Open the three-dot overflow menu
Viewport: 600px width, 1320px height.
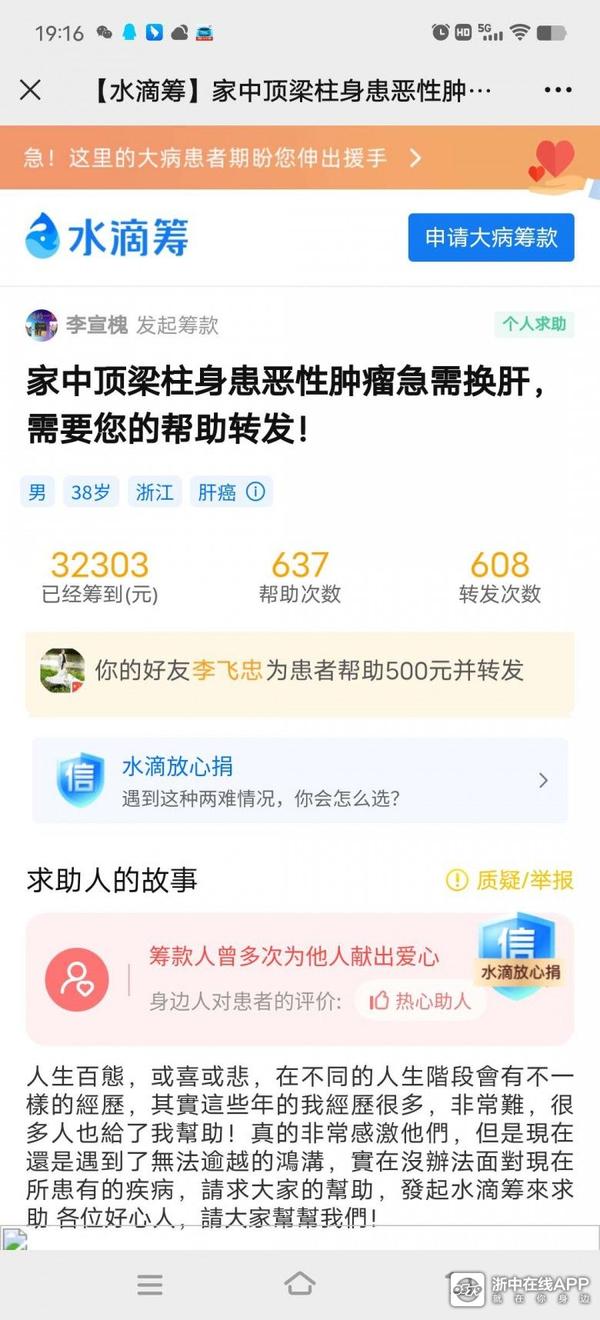[558, 90]
